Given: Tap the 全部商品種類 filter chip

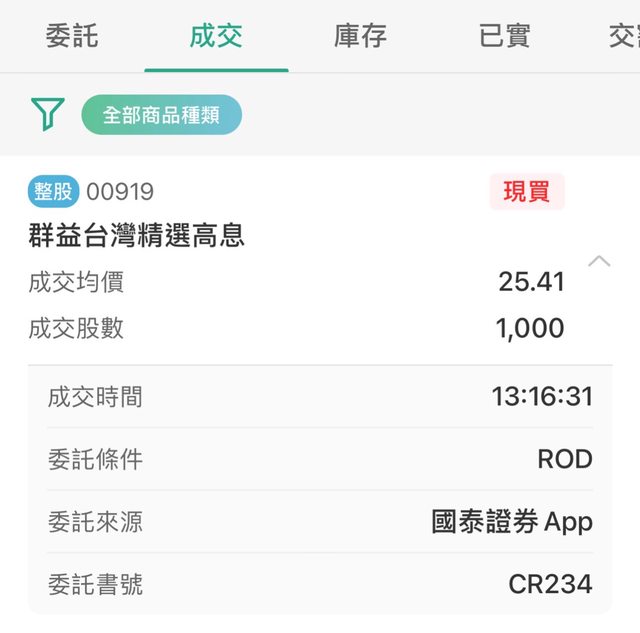Looking at the screenshot, I should coord(161,115).
